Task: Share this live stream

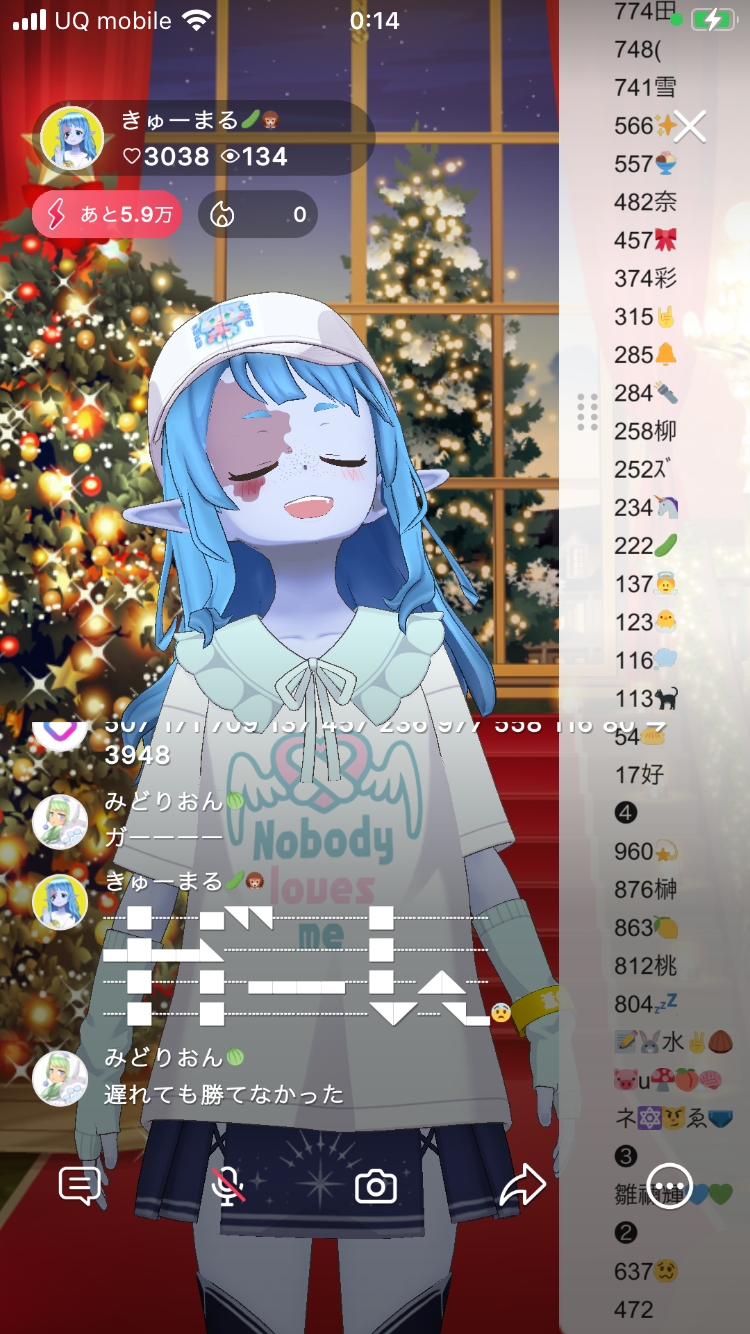Action: tap(522, 1186)
